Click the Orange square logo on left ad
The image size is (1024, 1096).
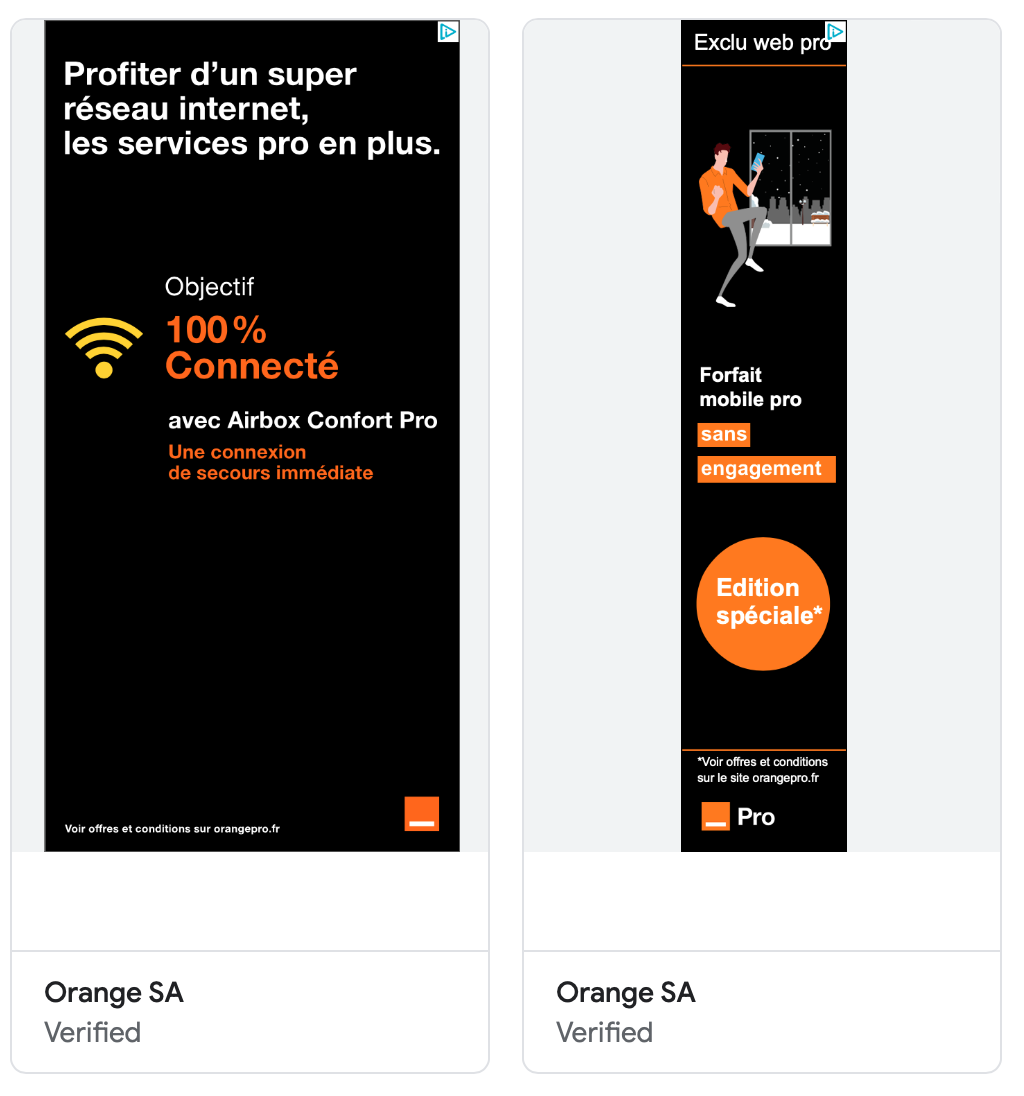[421, 814]
